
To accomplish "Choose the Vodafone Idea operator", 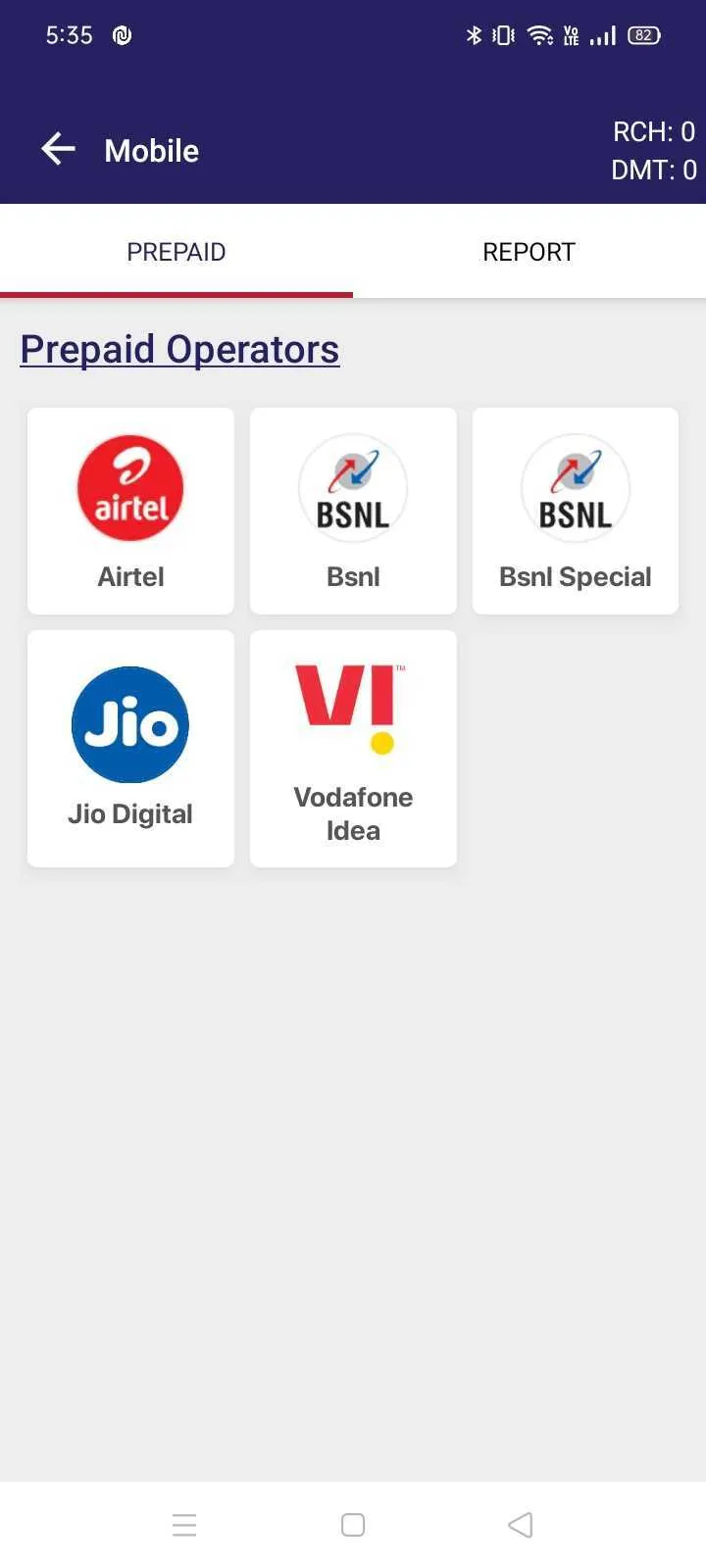I will 353,749.
